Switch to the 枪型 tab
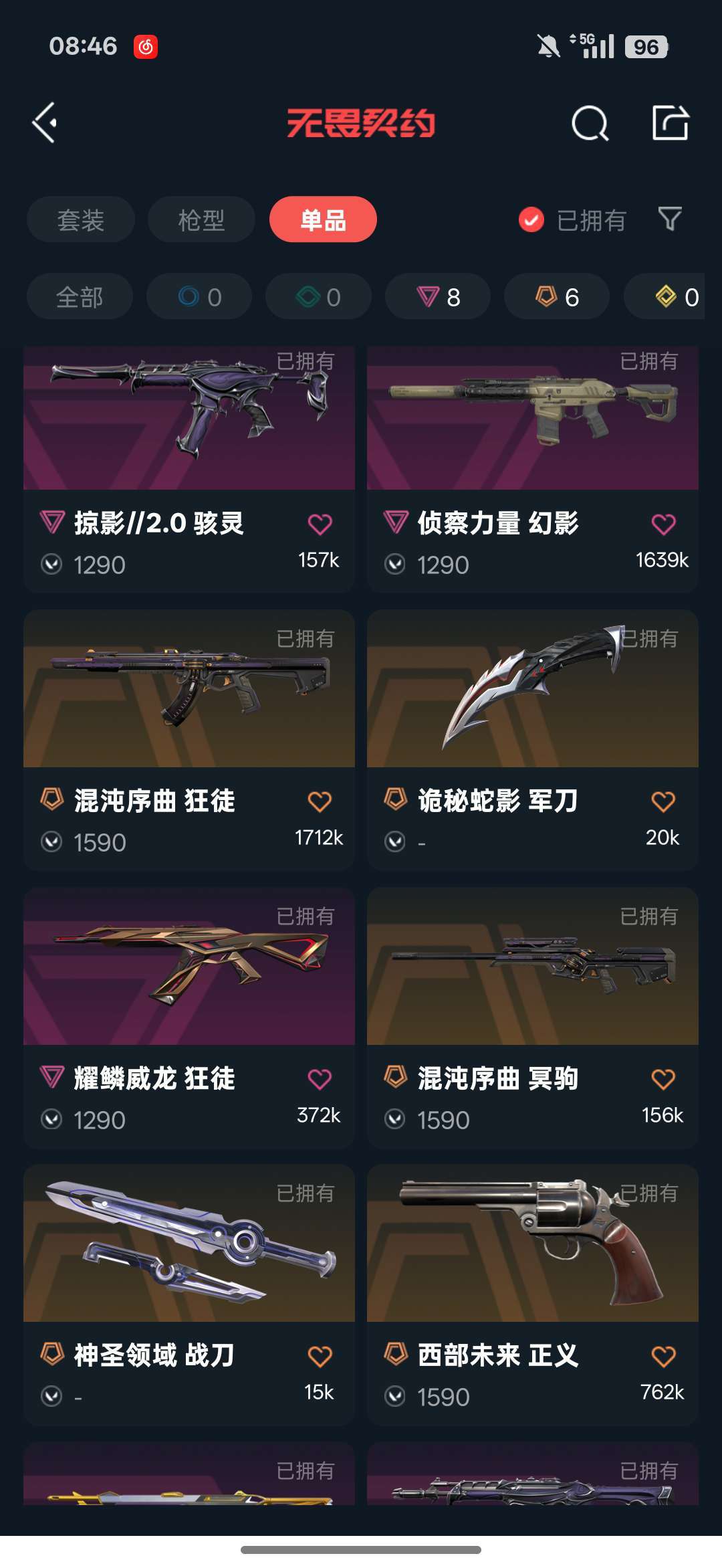722x1568 pixels. coord(201,219)
